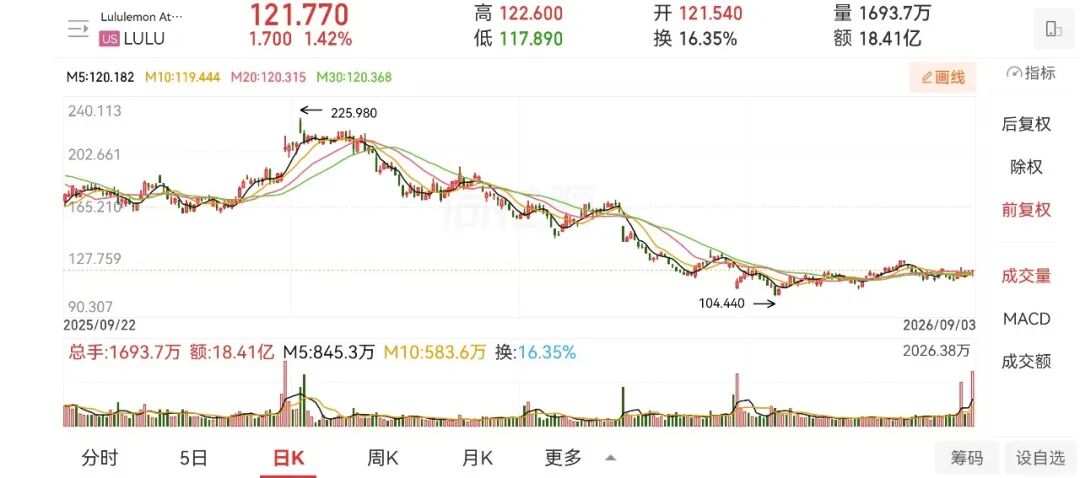Select 除权 price mode
Viewport: 1080px width, 478px height.
pos(1026,167)
